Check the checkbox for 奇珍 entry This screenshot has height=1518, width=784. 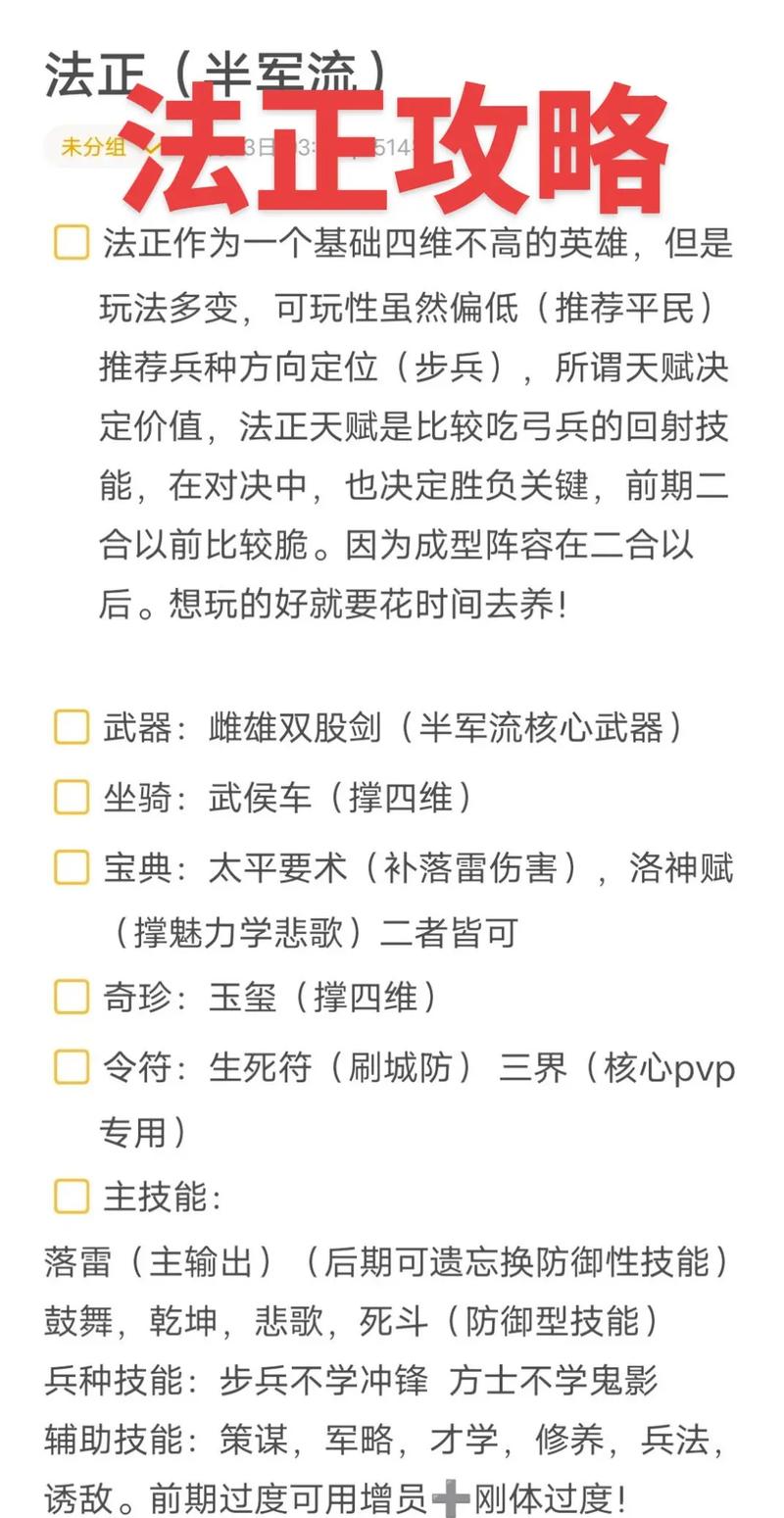(70, 997)
